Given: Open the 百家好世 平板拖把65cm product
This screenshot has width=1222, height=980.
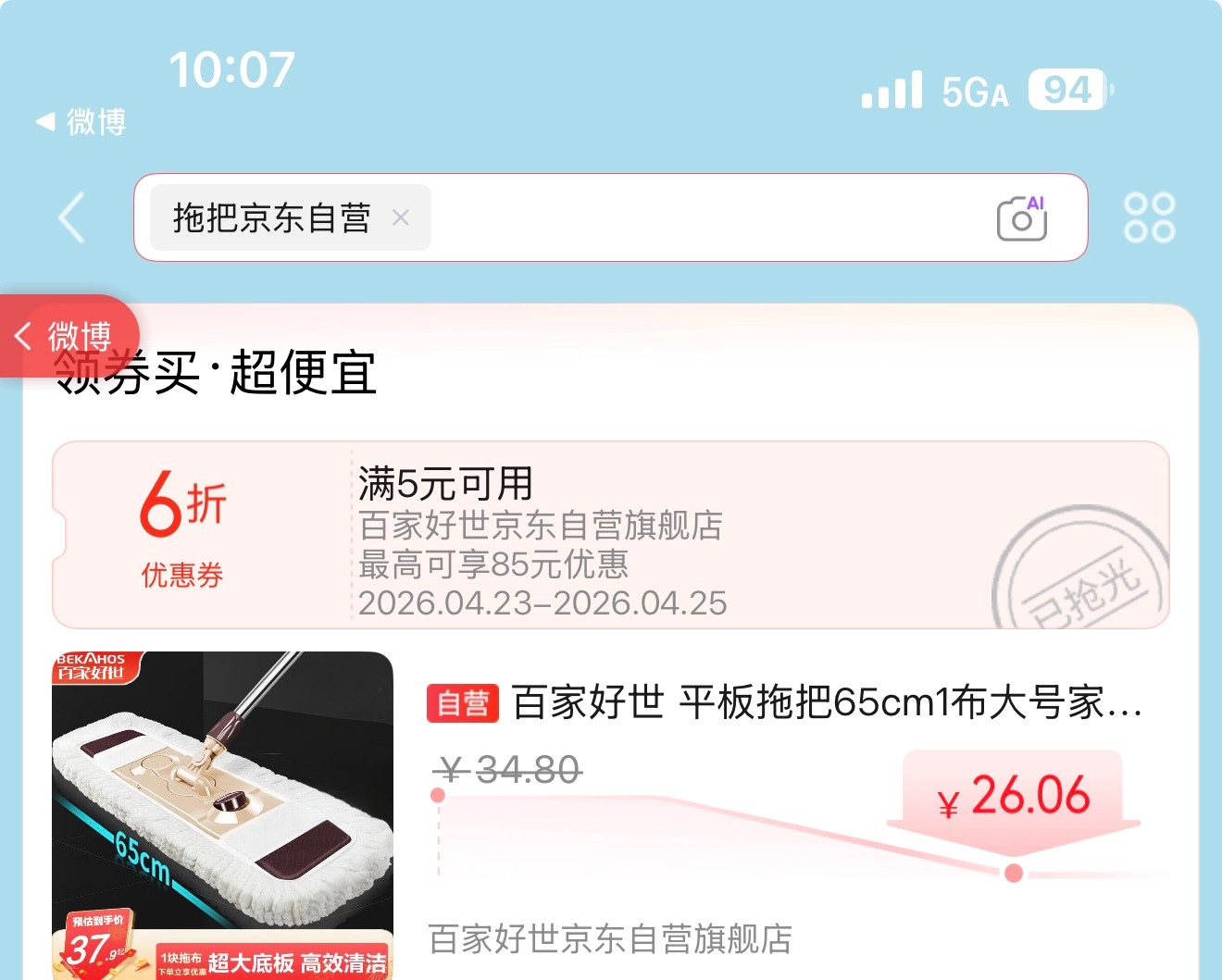Looking at the screenshot, I should (x=827, y=702).
